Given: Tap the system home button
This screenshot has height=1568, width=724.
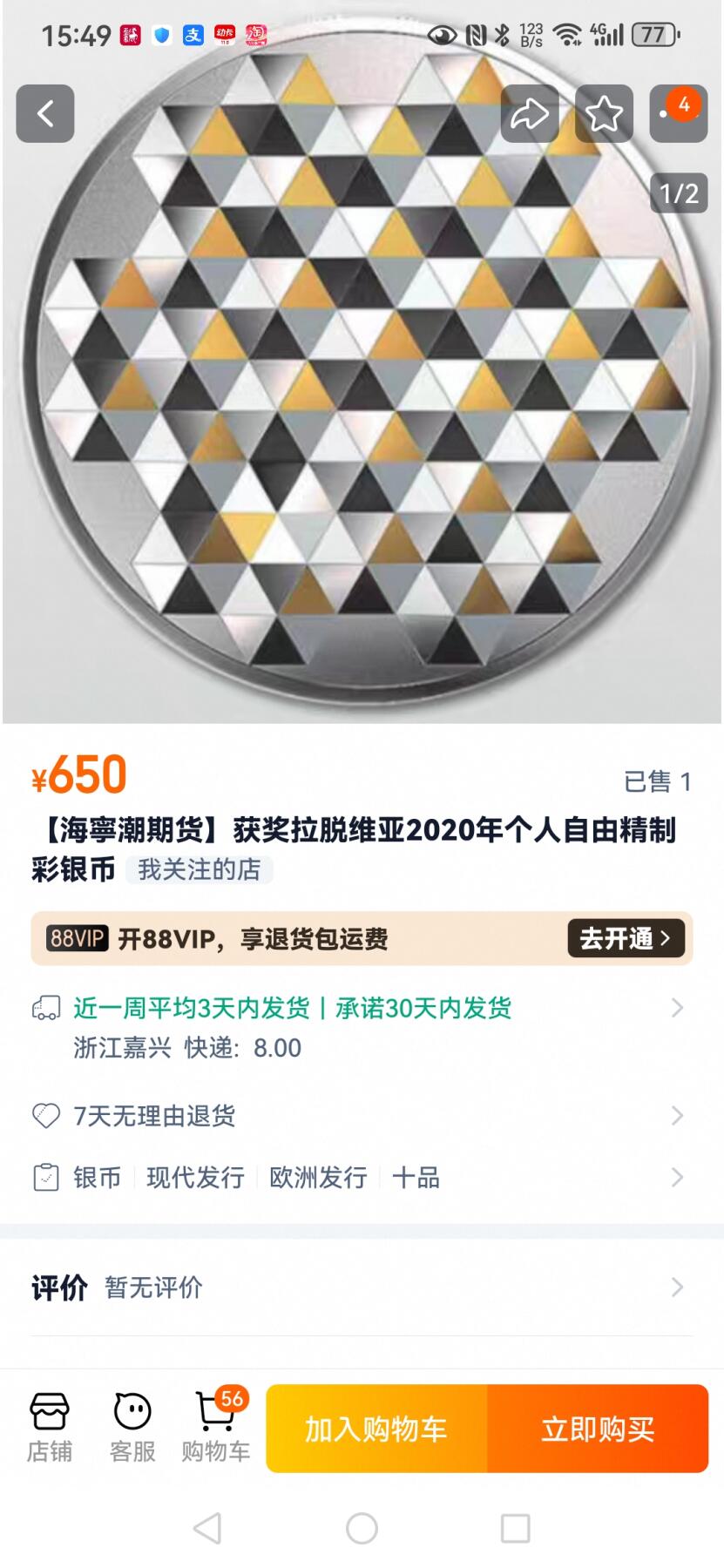Looking at the screenshot, I should [362, 1528].
